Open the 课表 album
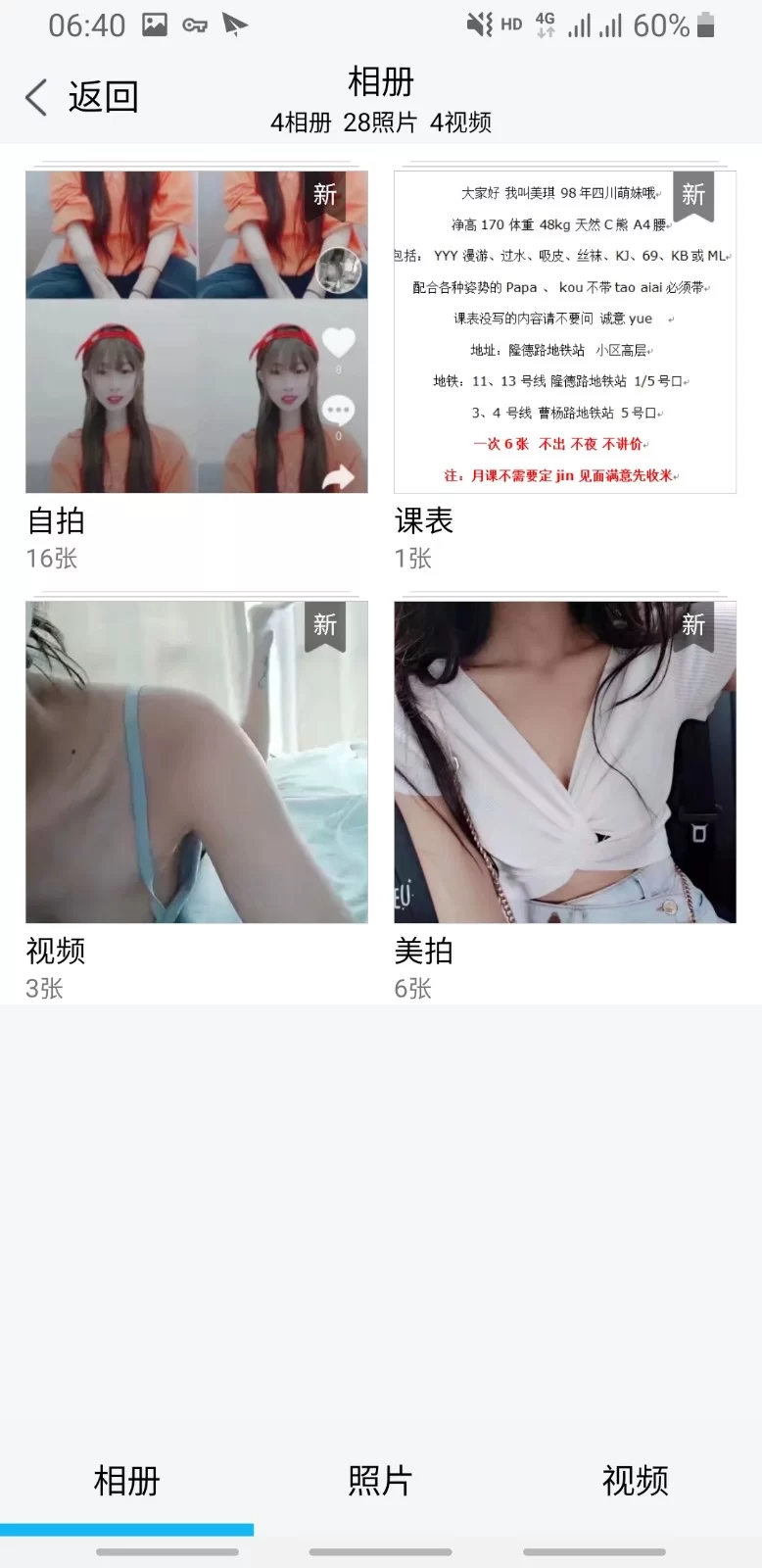The height and width of the screenshot is (1568, 762). click(x=564, y=332)
